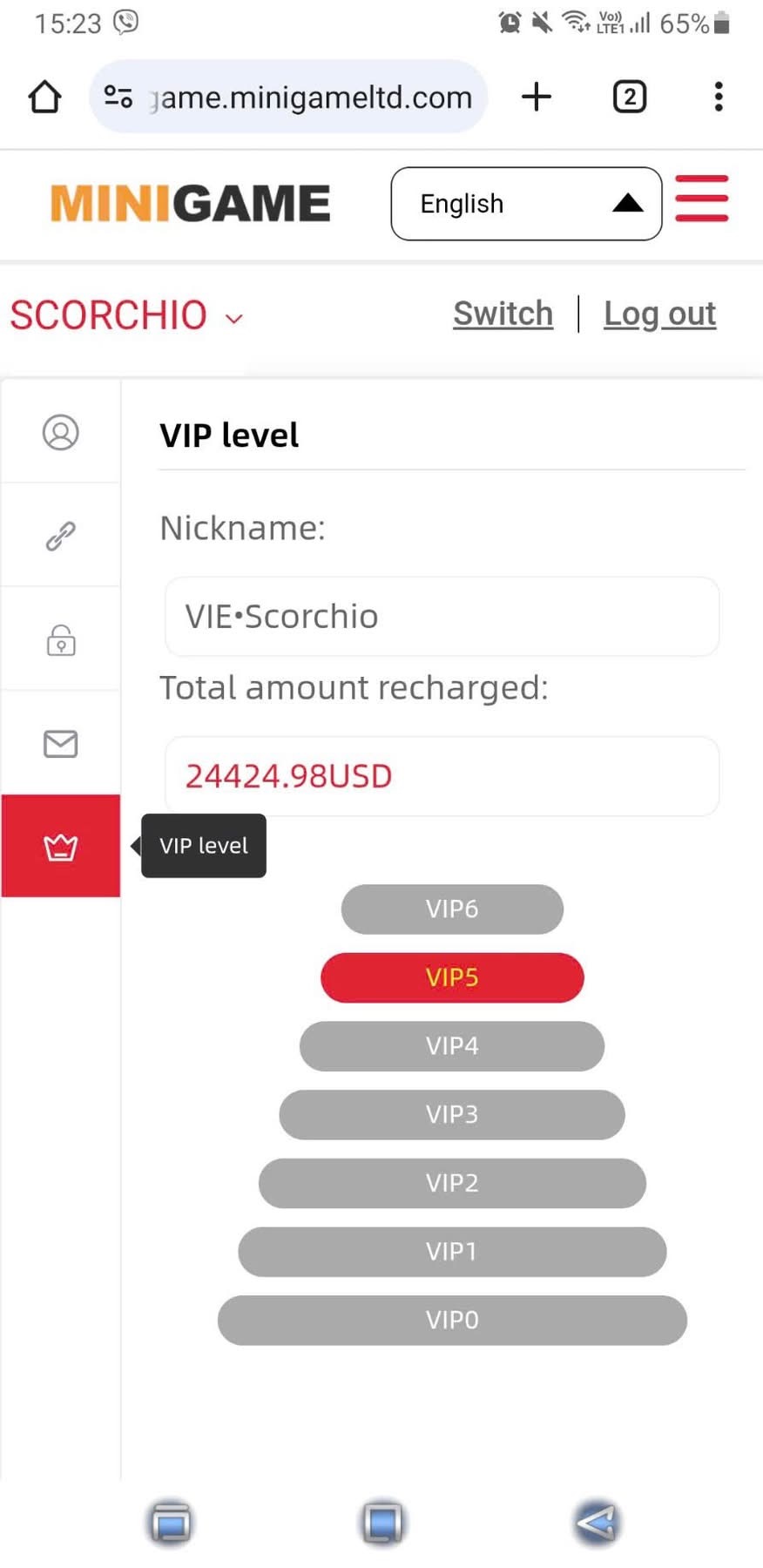Open the lock icon in the sidebar

tap(60, 640)
